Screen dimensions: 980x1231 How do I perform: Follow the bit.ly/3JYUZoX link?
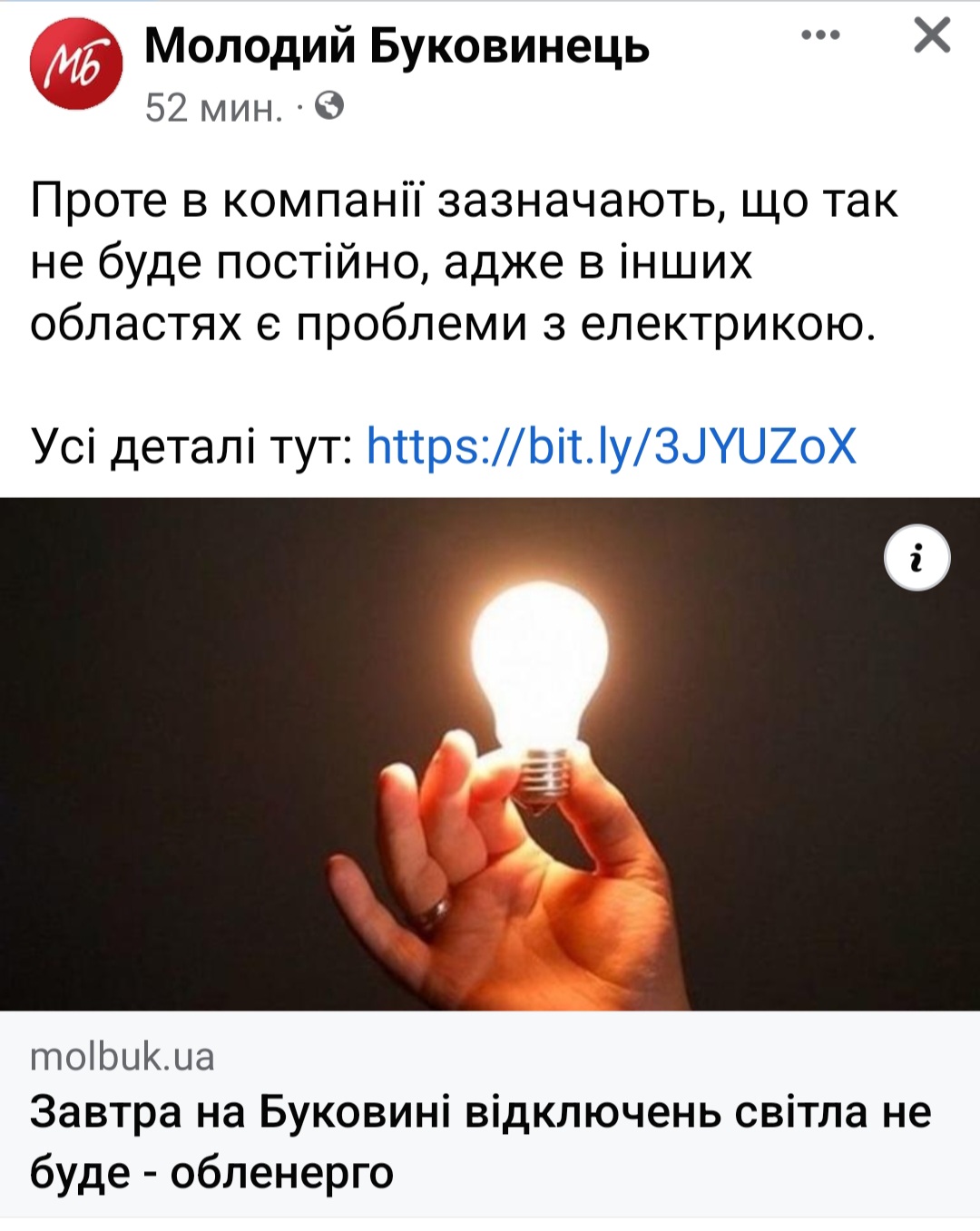click(611, 445)
